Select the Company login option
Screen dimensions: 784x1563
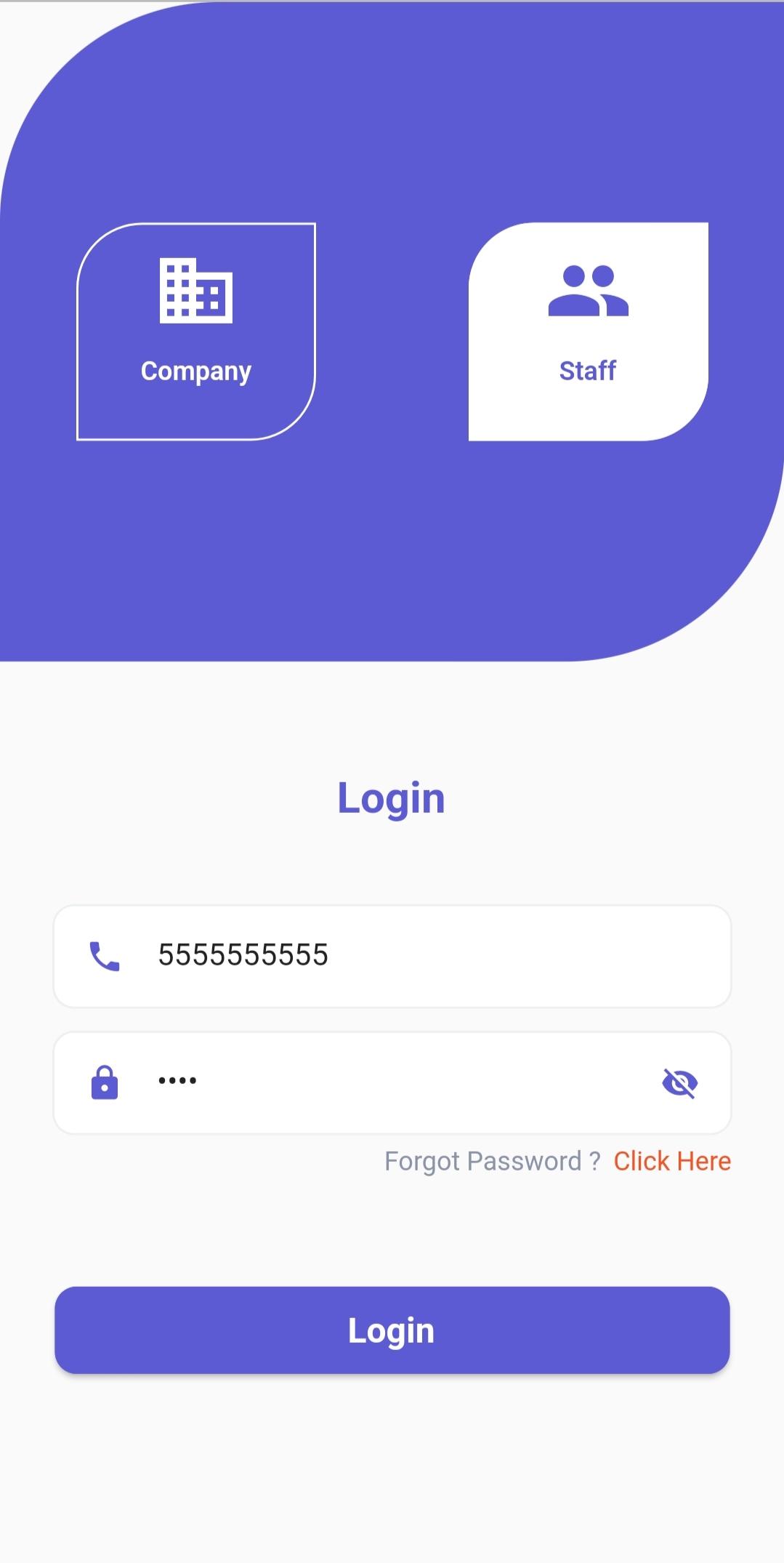click(x=196, y=332)
